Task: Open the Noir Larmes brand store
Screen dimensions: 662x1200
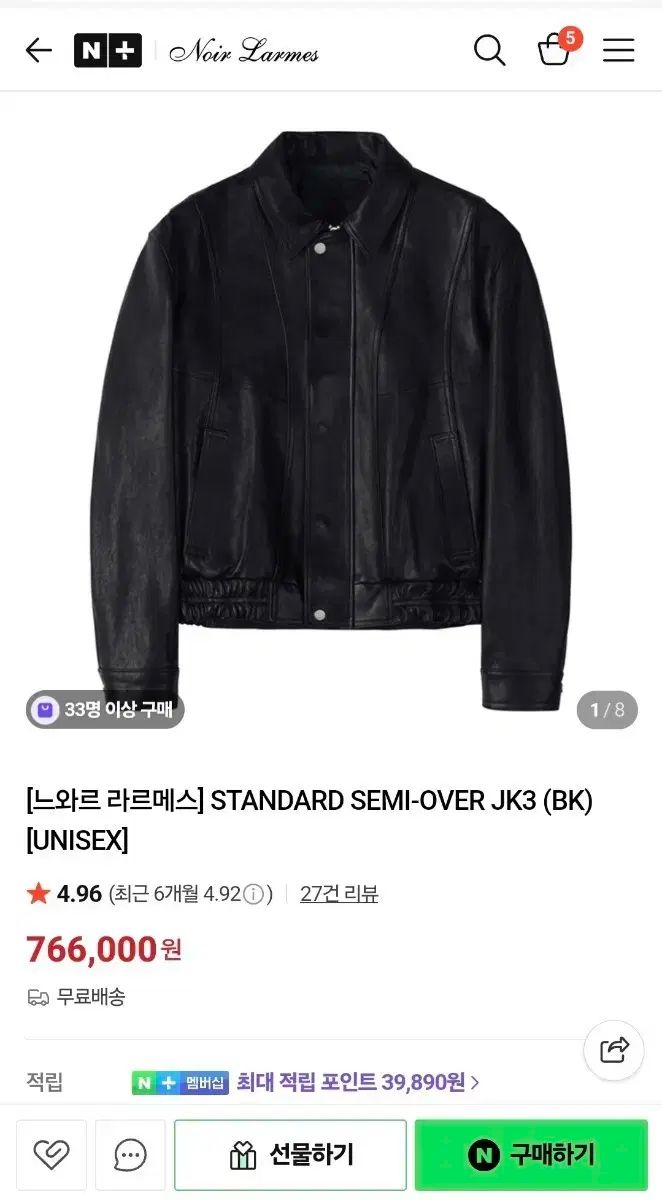Action: click(244, 51)
